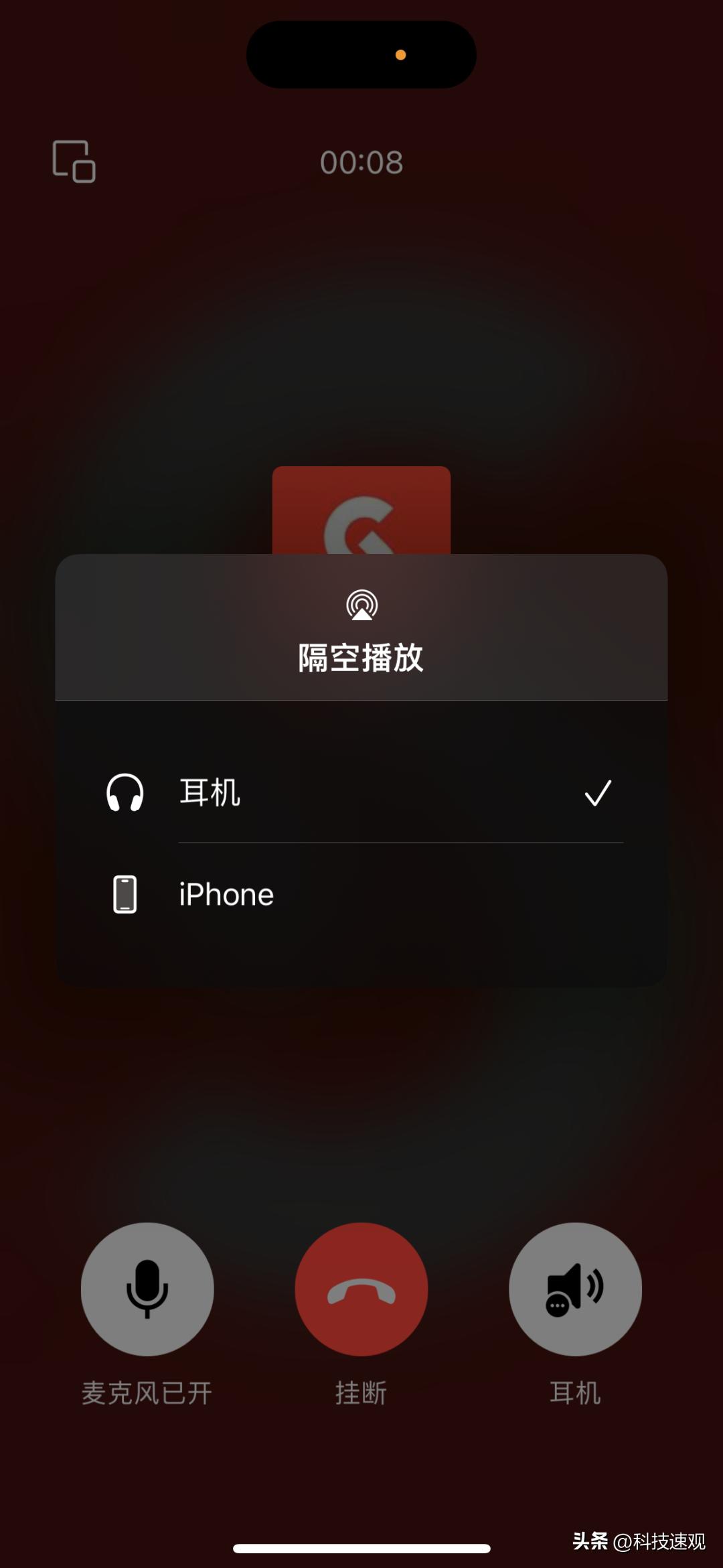The image size is (723, 1568).
Task: Tap the 00:08 call timer
Action: [x=361, y=161]
